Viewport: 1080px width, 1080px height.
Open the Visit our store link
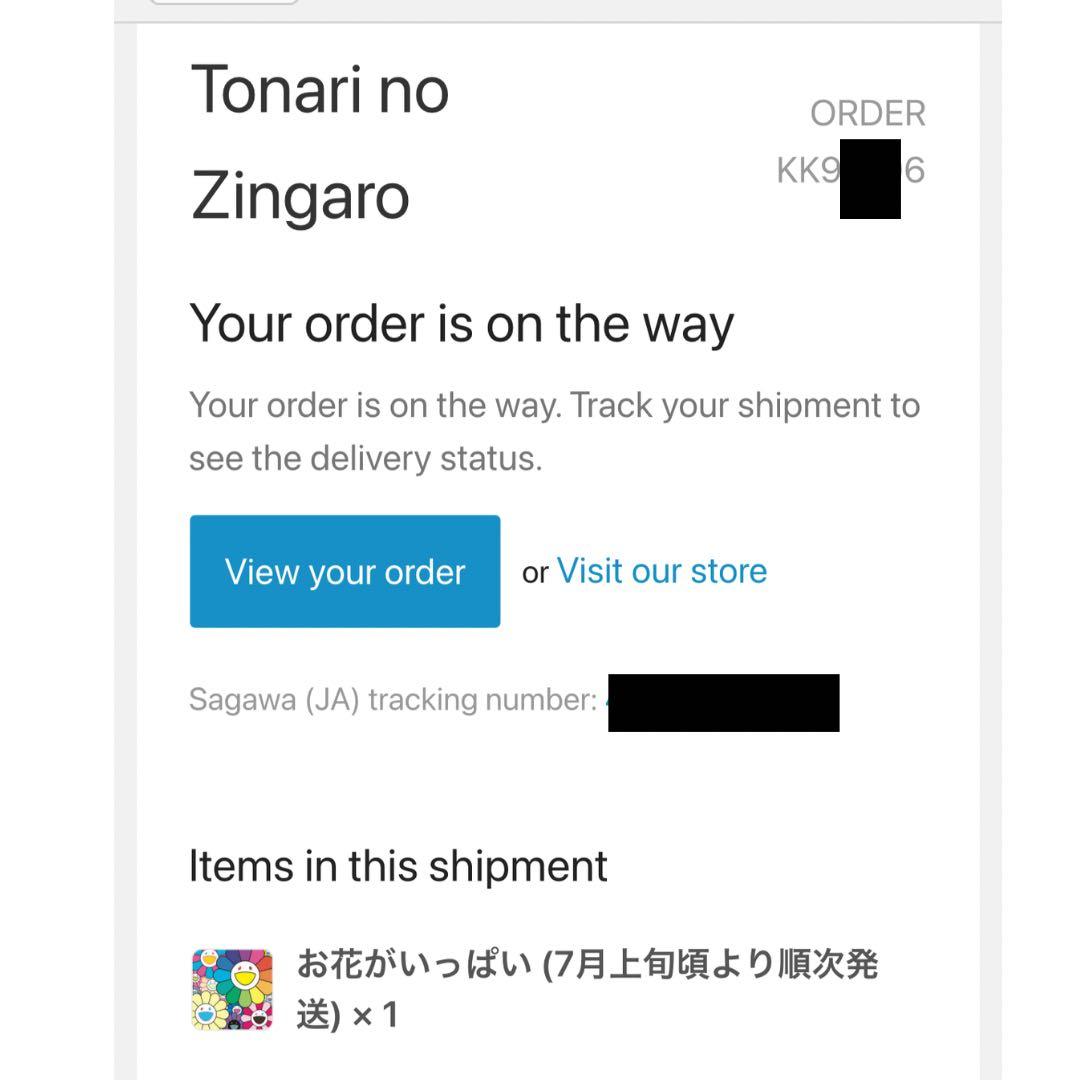[662, 571]
